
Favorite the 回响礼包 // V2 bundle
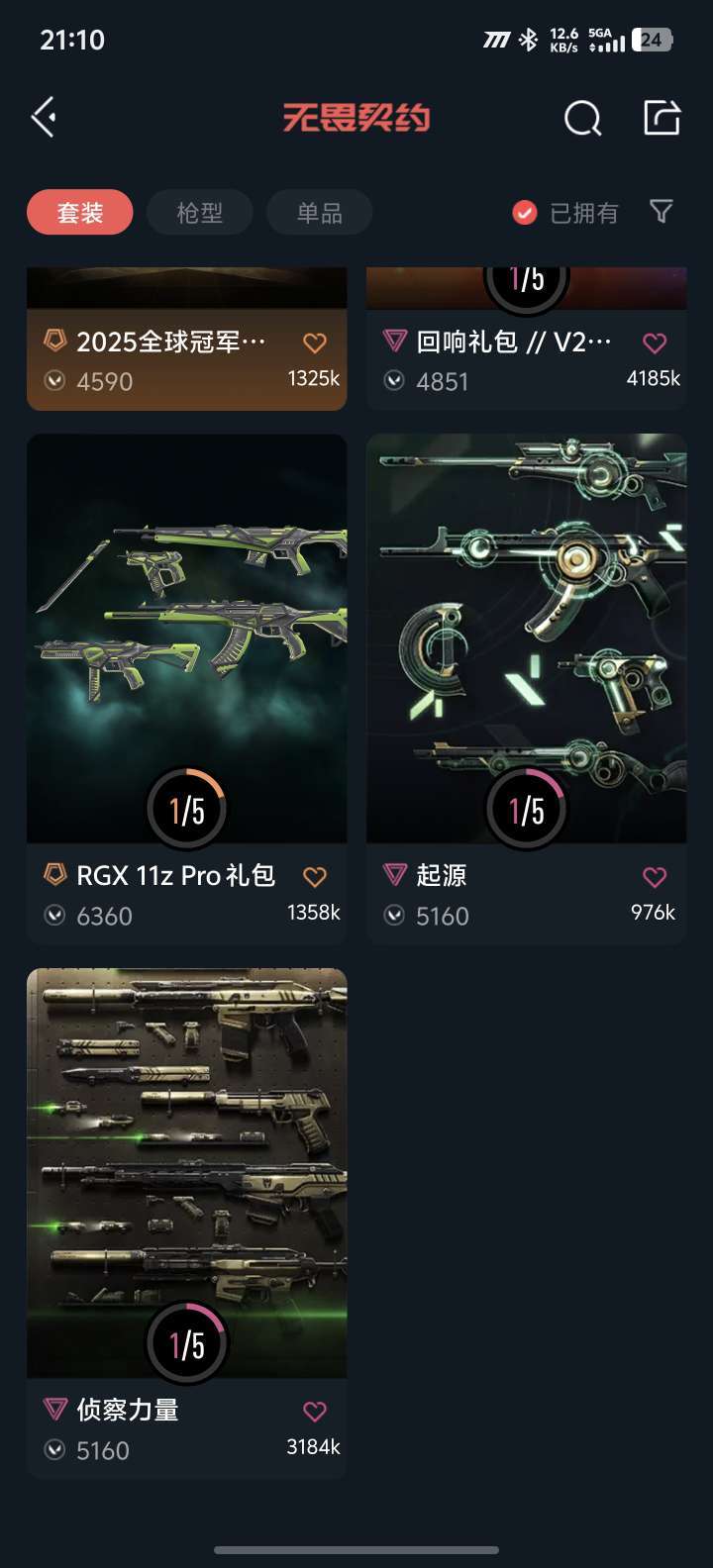click(655, 343)
